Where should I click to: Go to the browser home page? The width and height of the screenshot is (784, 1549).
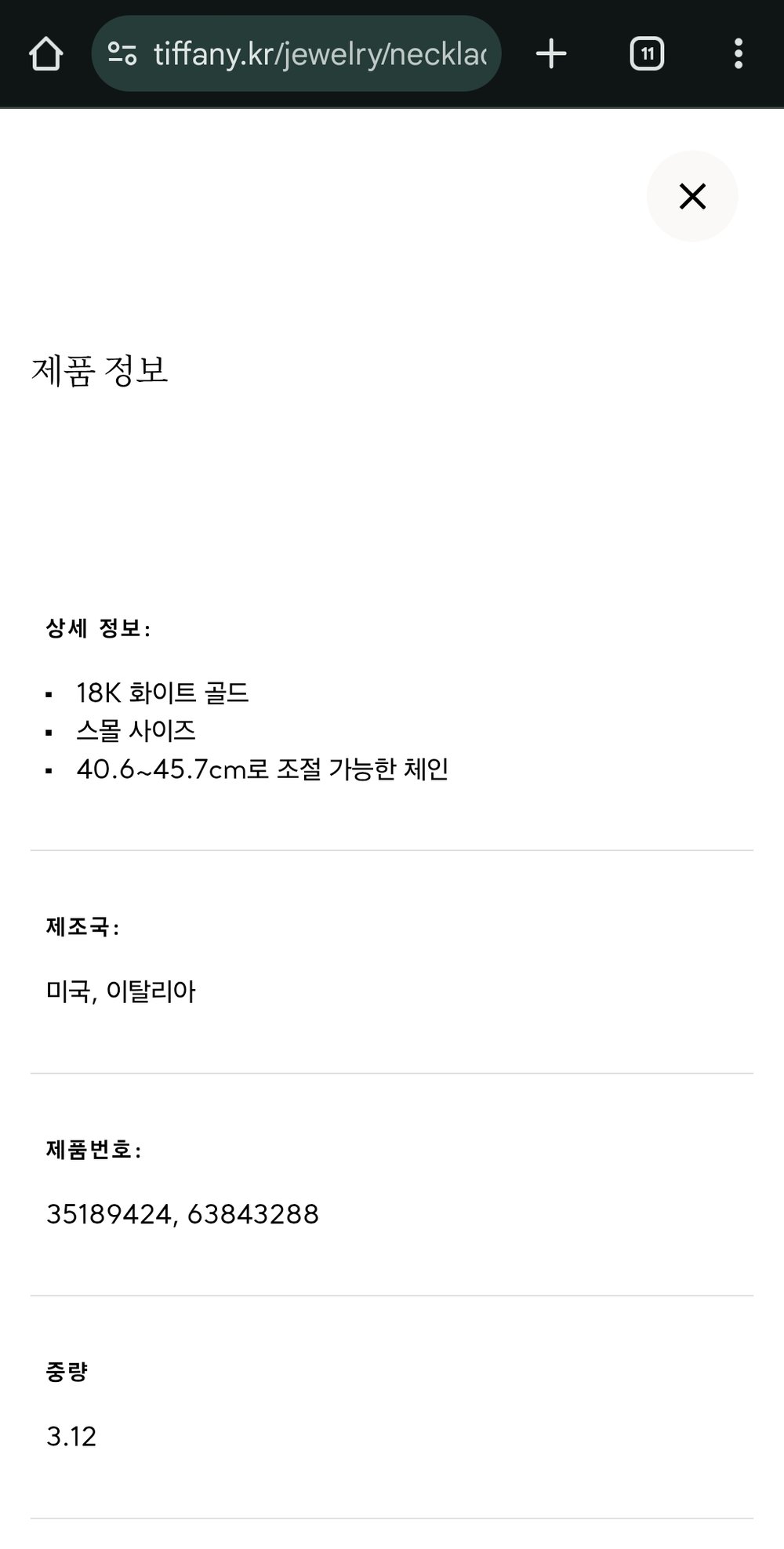click(45, 54)
